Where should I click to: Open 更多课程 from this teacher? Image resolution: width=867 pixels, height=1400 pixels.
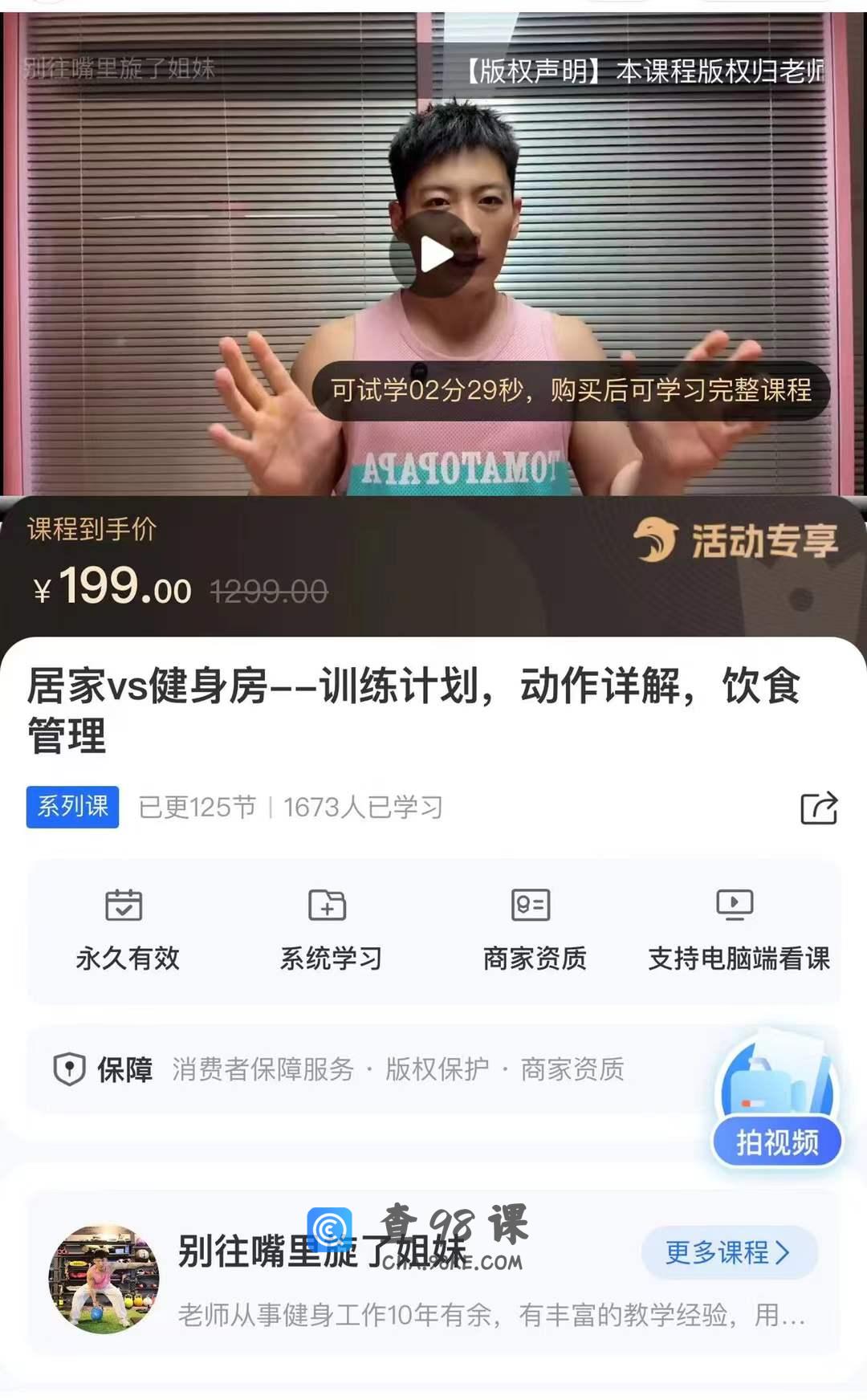click(729, 1251)
